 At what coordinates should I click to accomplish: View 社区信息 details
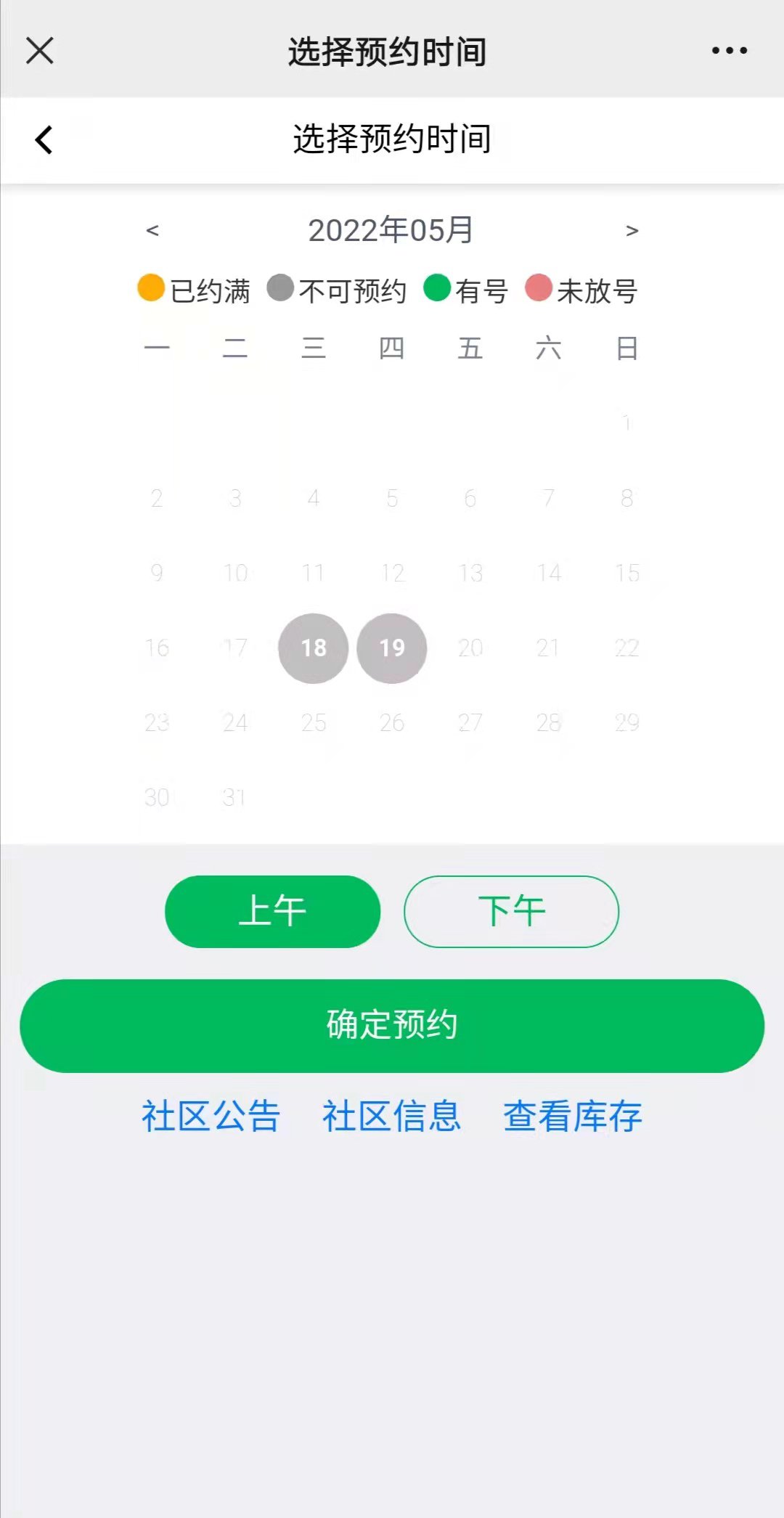click(392, 1117)
